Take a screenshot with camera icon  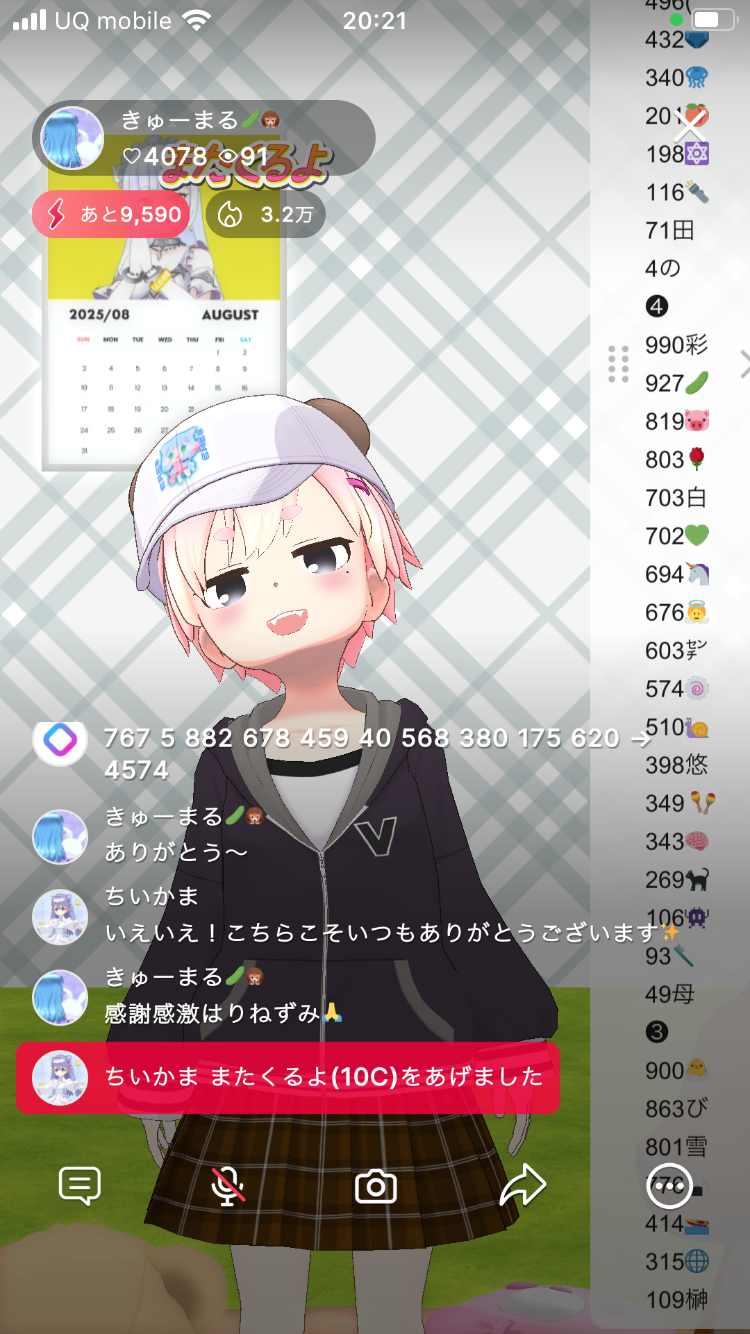point(376,1187)
